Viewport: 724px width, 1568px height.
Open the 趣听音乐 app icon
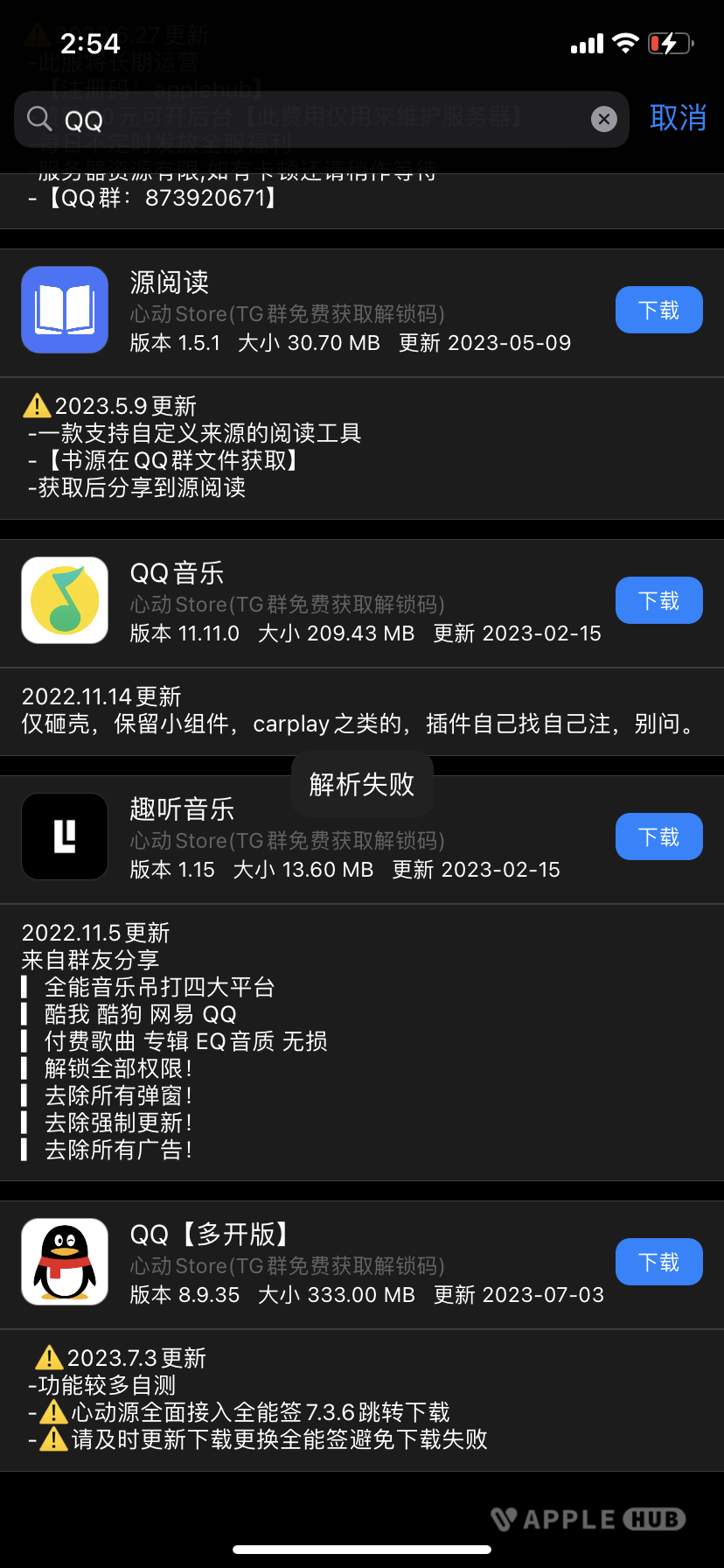[x=64, y=836]
